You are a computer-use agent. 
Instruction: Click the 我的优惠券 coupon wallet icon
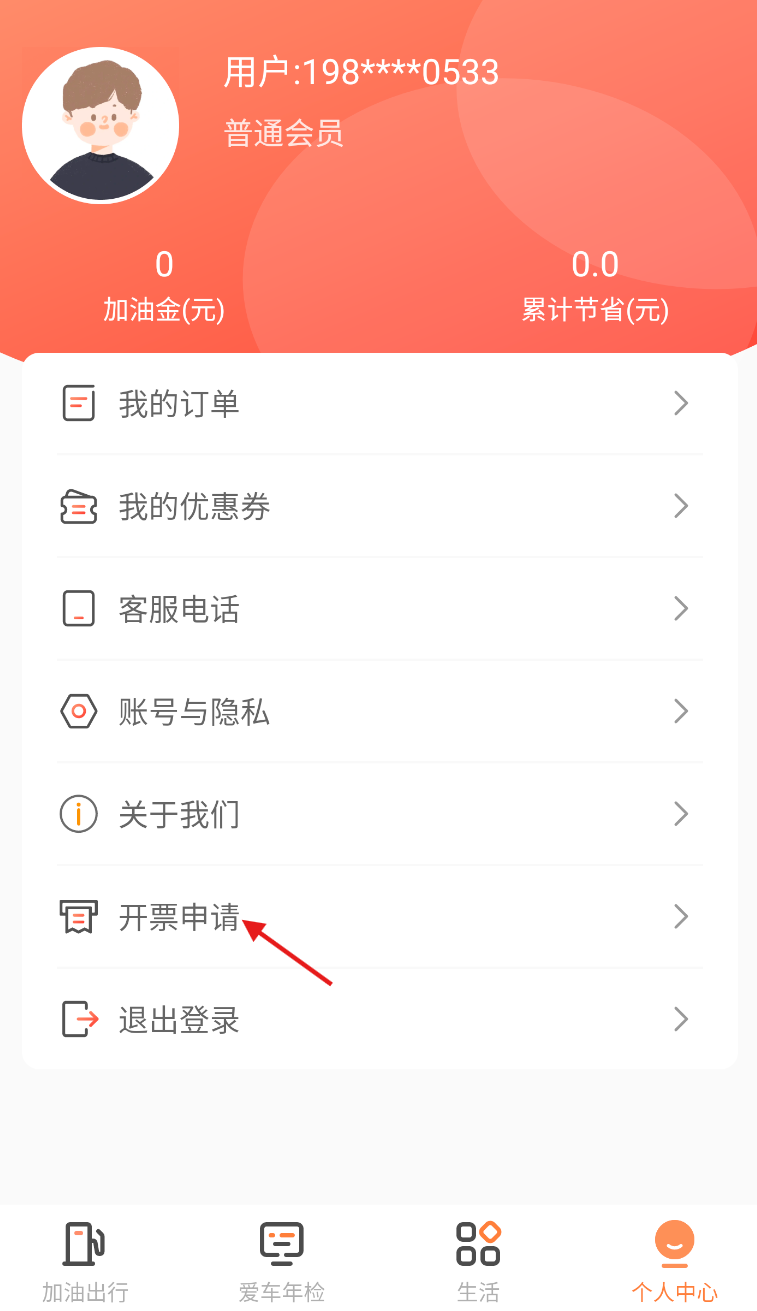click(79, 506)
